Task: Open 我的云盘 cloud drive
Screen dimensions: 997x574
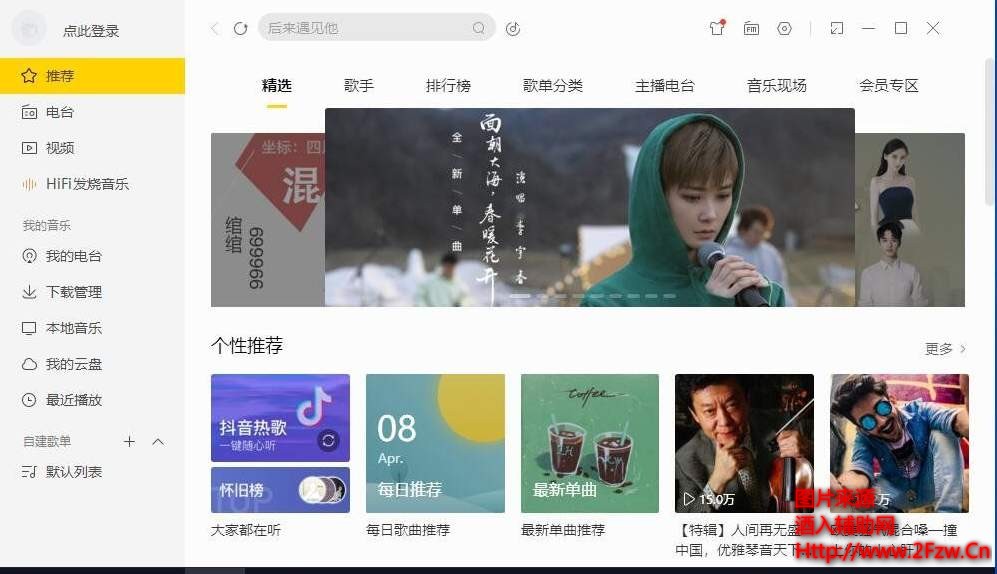Action: click(73, 364)
